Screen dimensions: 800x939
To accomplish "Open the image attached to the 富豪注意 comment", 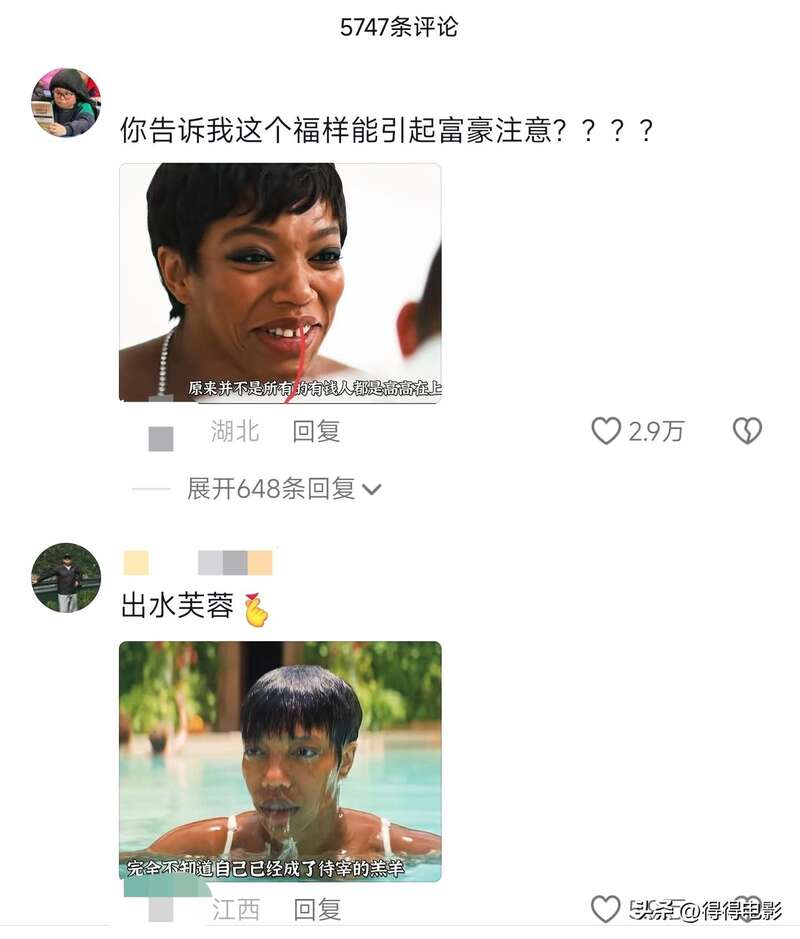I will click(280, 283).
